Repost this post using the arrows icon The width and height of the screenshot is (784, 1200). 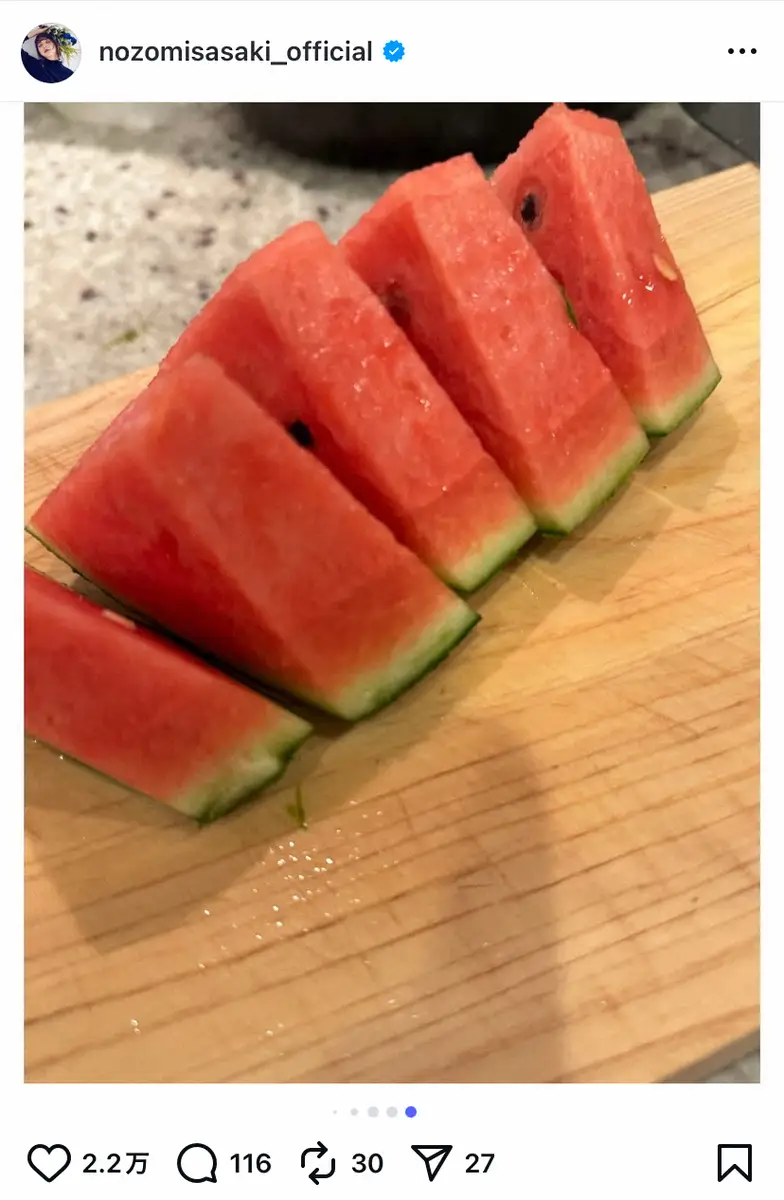[318, 1163]
